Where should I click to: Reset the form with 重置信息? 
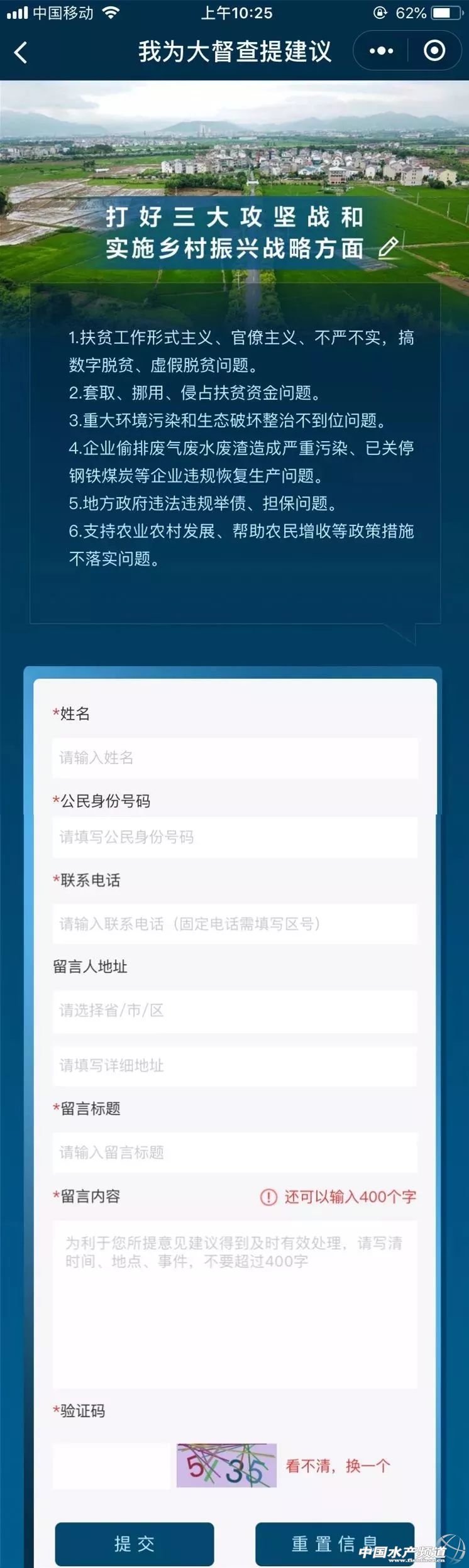click(x=334, y=1543)
